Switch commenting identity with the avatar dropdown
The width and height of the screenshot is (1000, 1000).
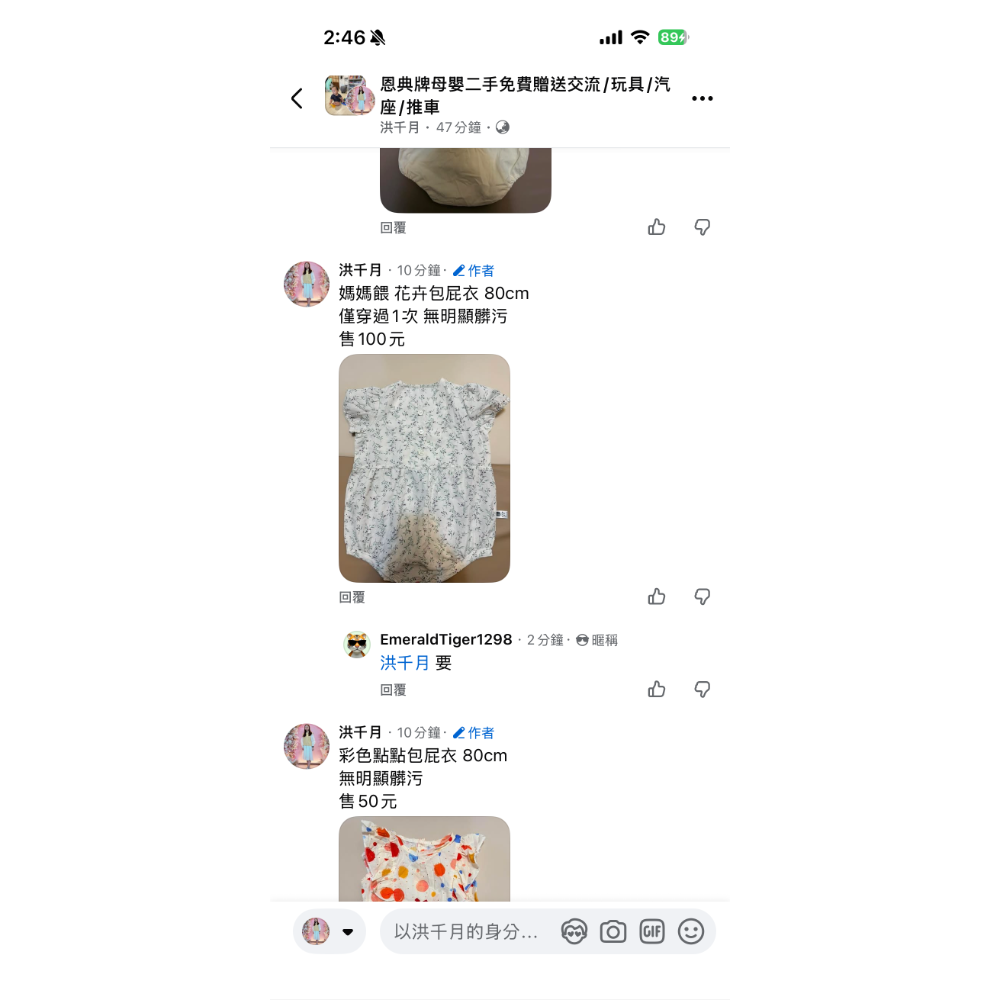pyautogui.click(x=329, y=932)
